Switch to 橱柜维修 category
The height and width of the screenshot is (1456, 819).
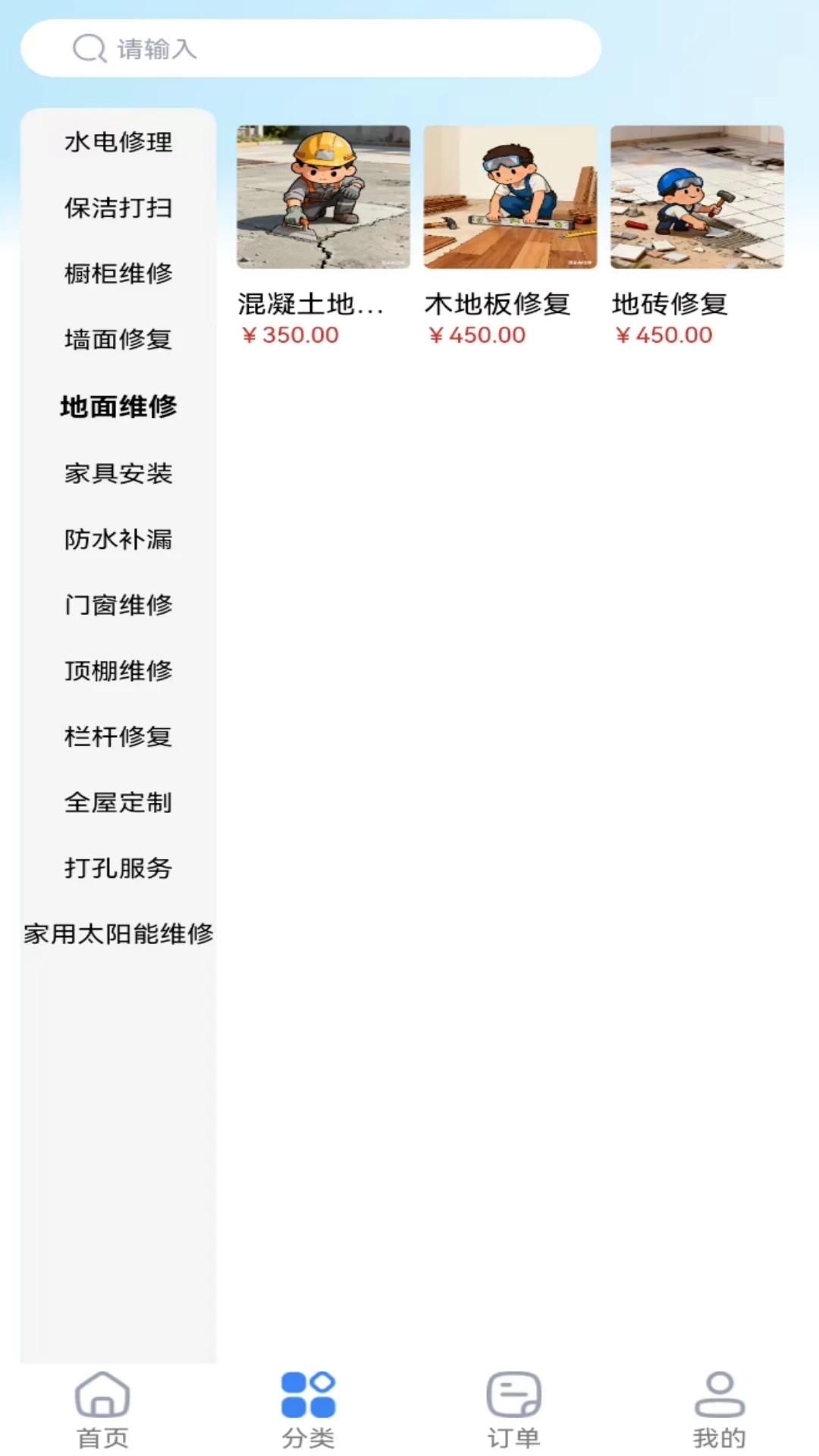point(118,274)
